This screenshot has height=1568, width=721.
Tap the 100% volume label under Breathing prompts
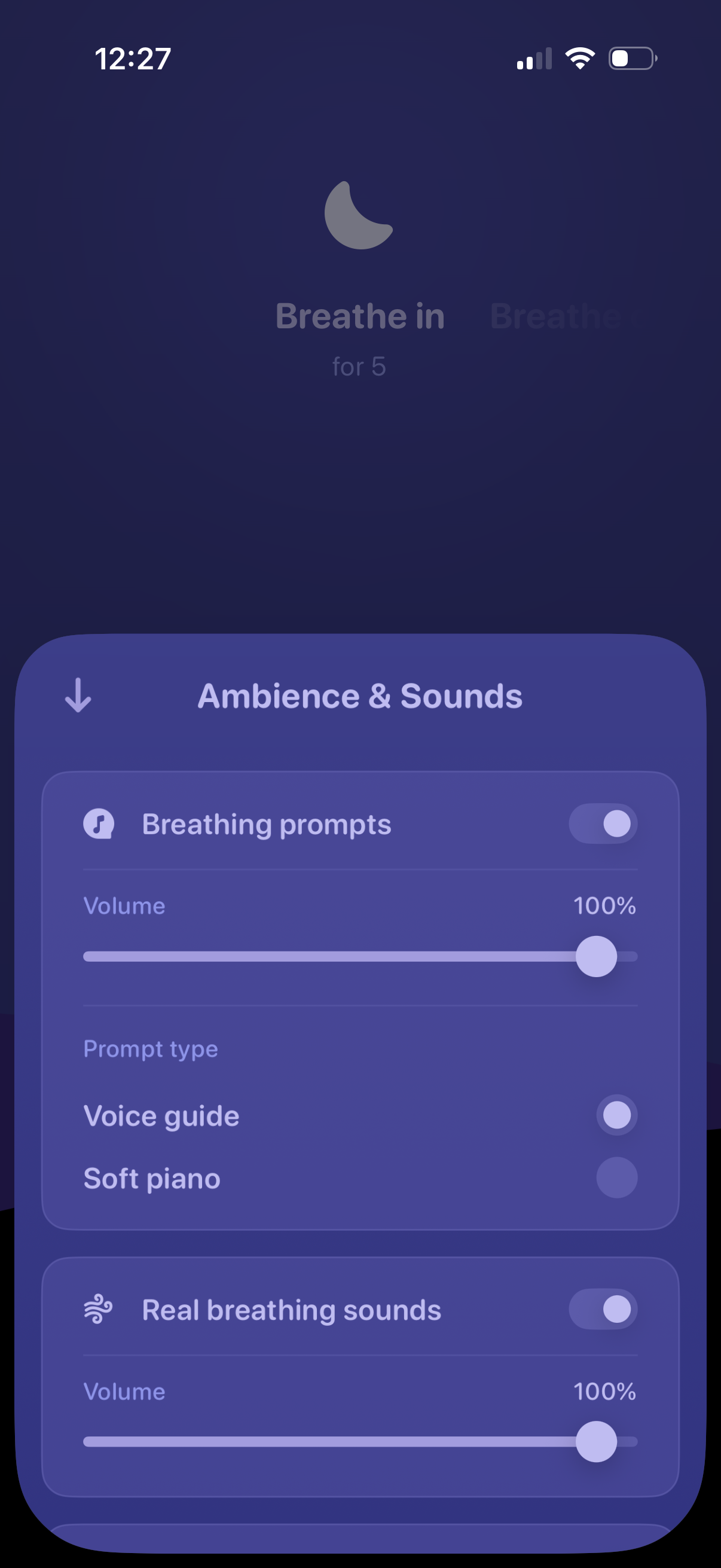point(604,907)
